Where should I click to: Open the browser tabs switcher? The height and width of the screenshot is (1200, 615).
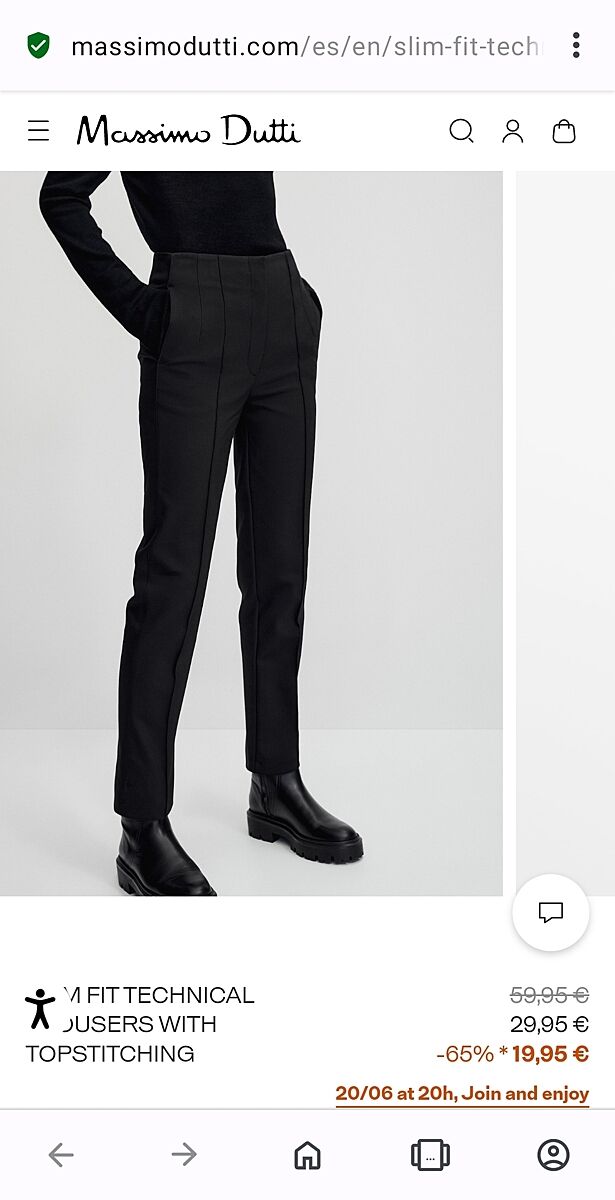point(430,1155)
